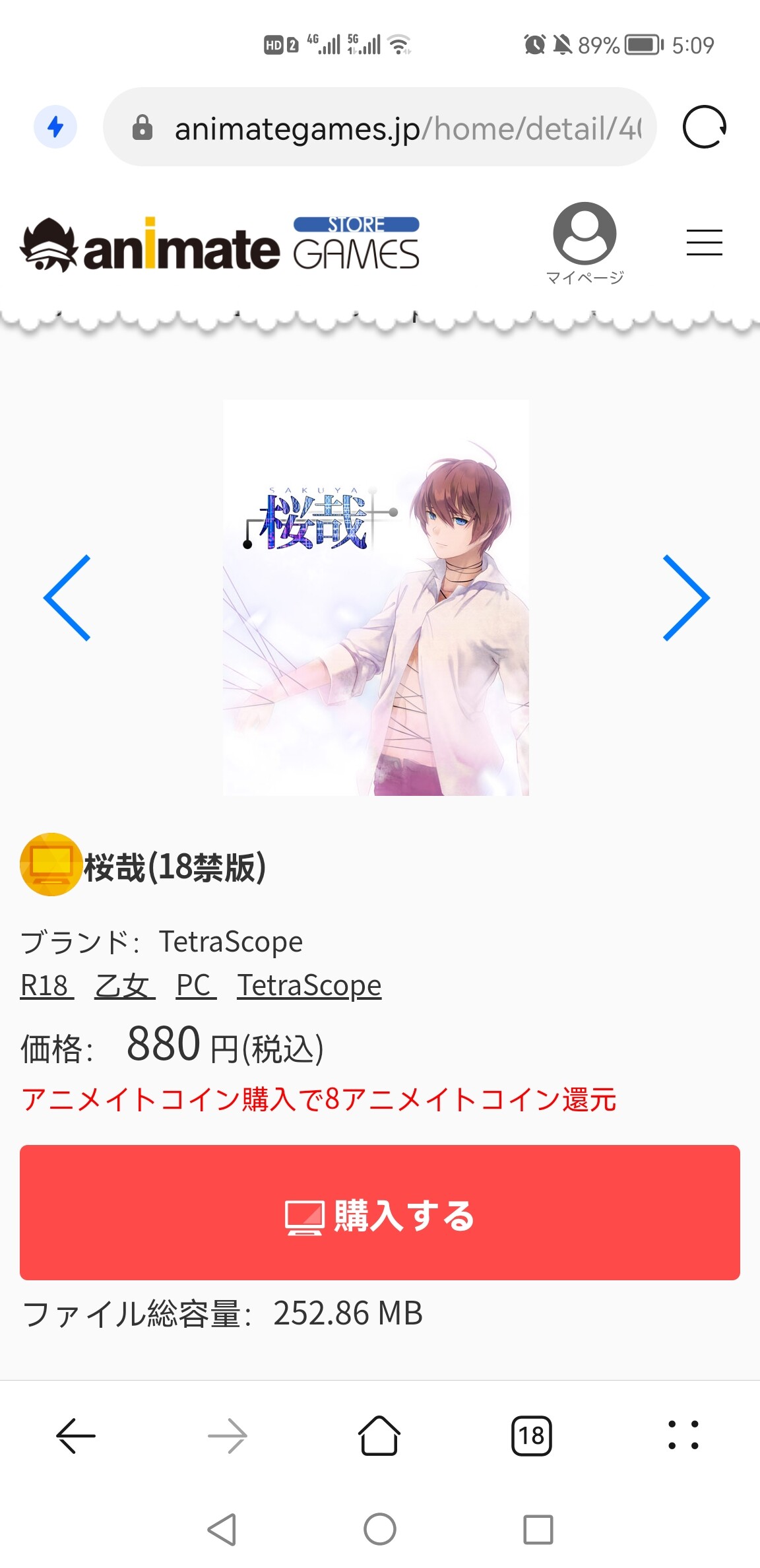Go to the animate GAMES store home
760x1568 pixels.
click(x=220, y=244)
